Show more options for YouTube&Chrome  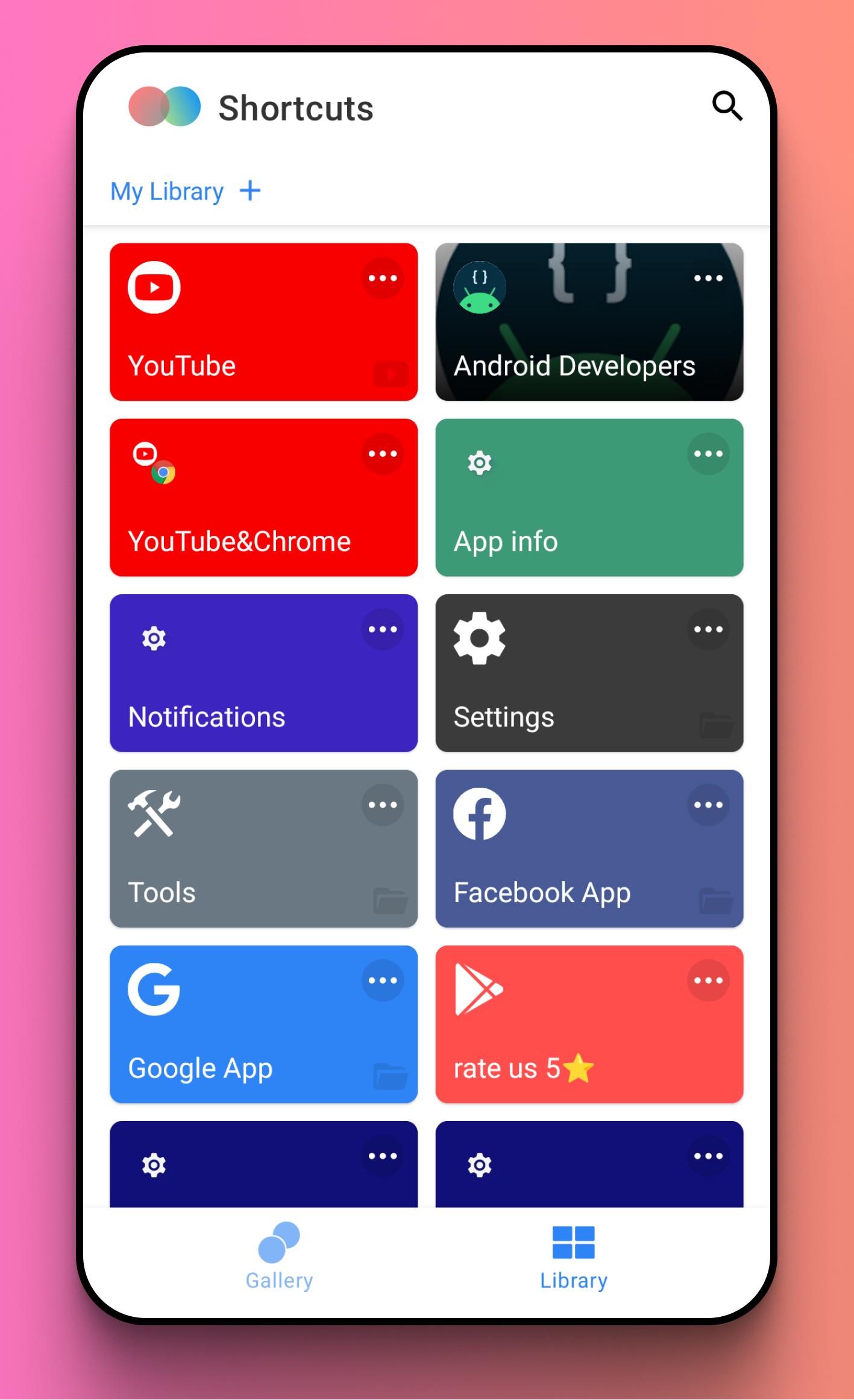point(383,453)
